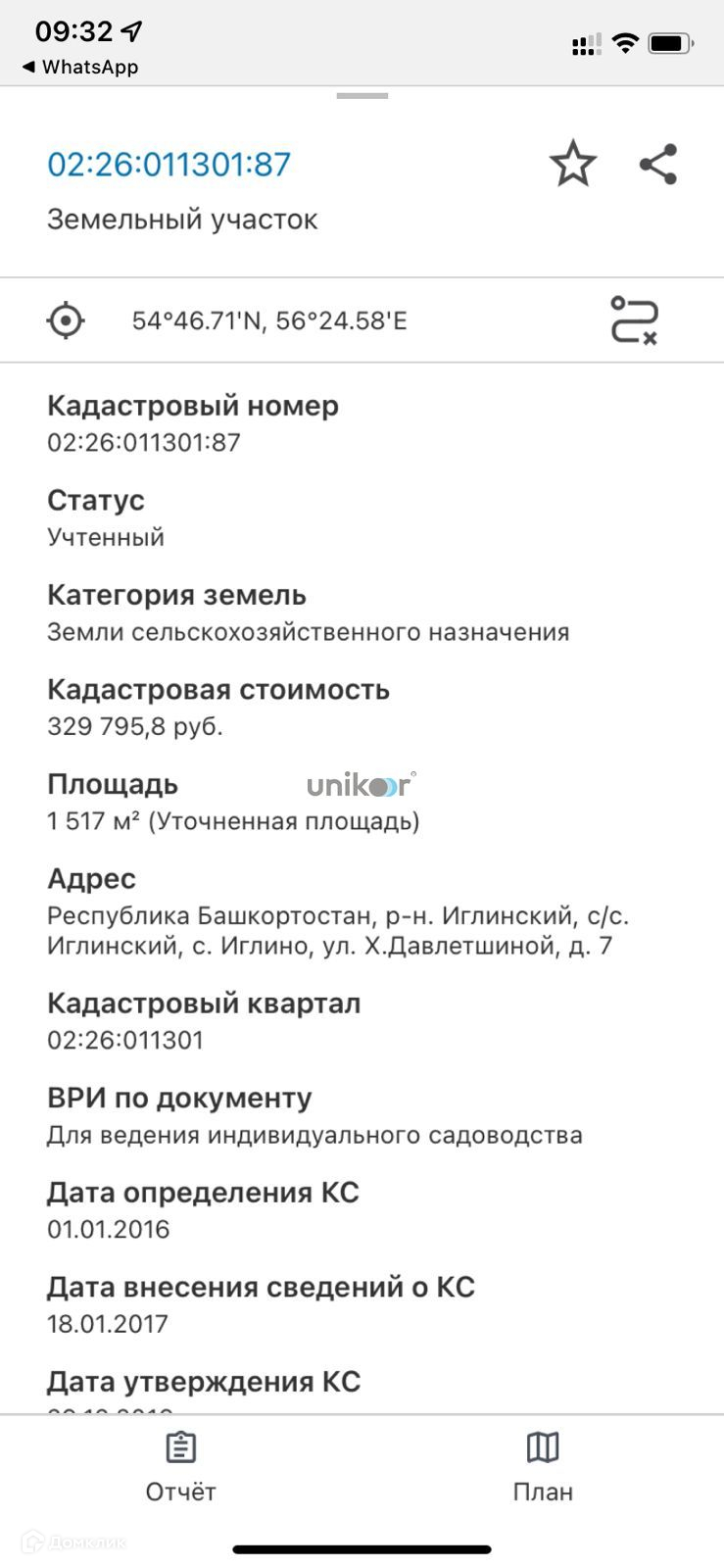This screenshot has width=724, height=1568.
Task: Tap the route icon beside coordinates
Action: [x=634, y=320]
